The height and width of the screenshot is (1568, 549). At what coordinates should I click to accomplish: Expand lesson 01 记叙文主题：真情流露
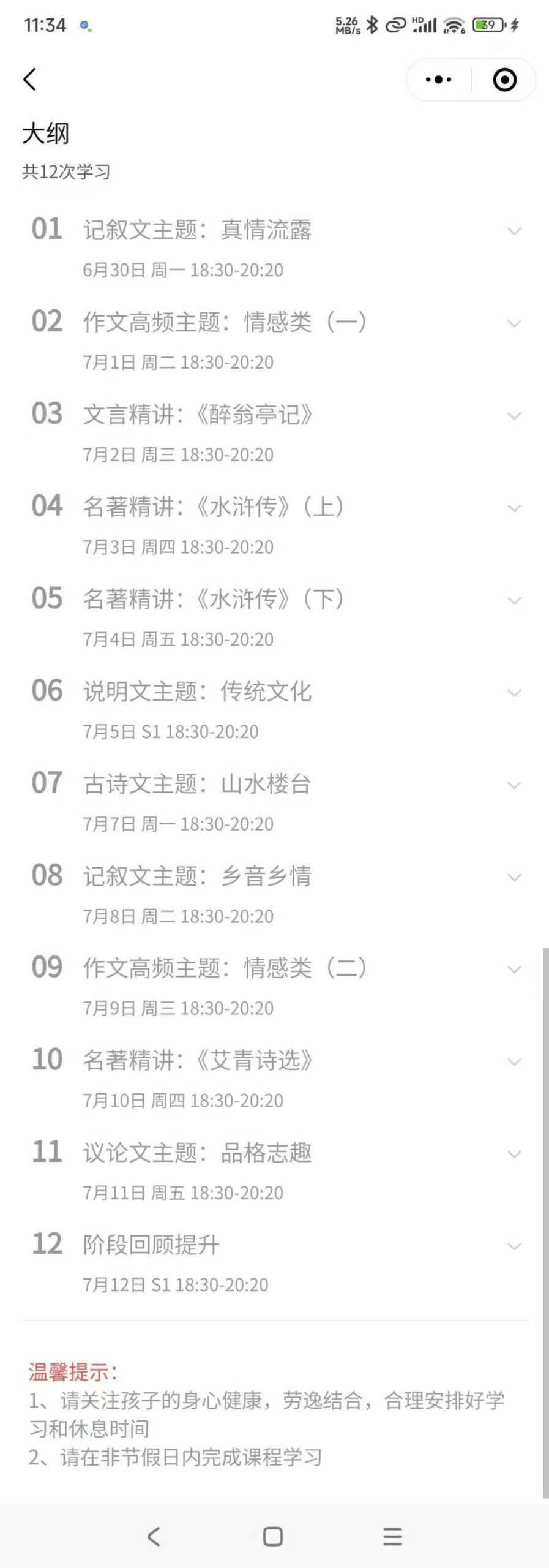pos(513,232)
